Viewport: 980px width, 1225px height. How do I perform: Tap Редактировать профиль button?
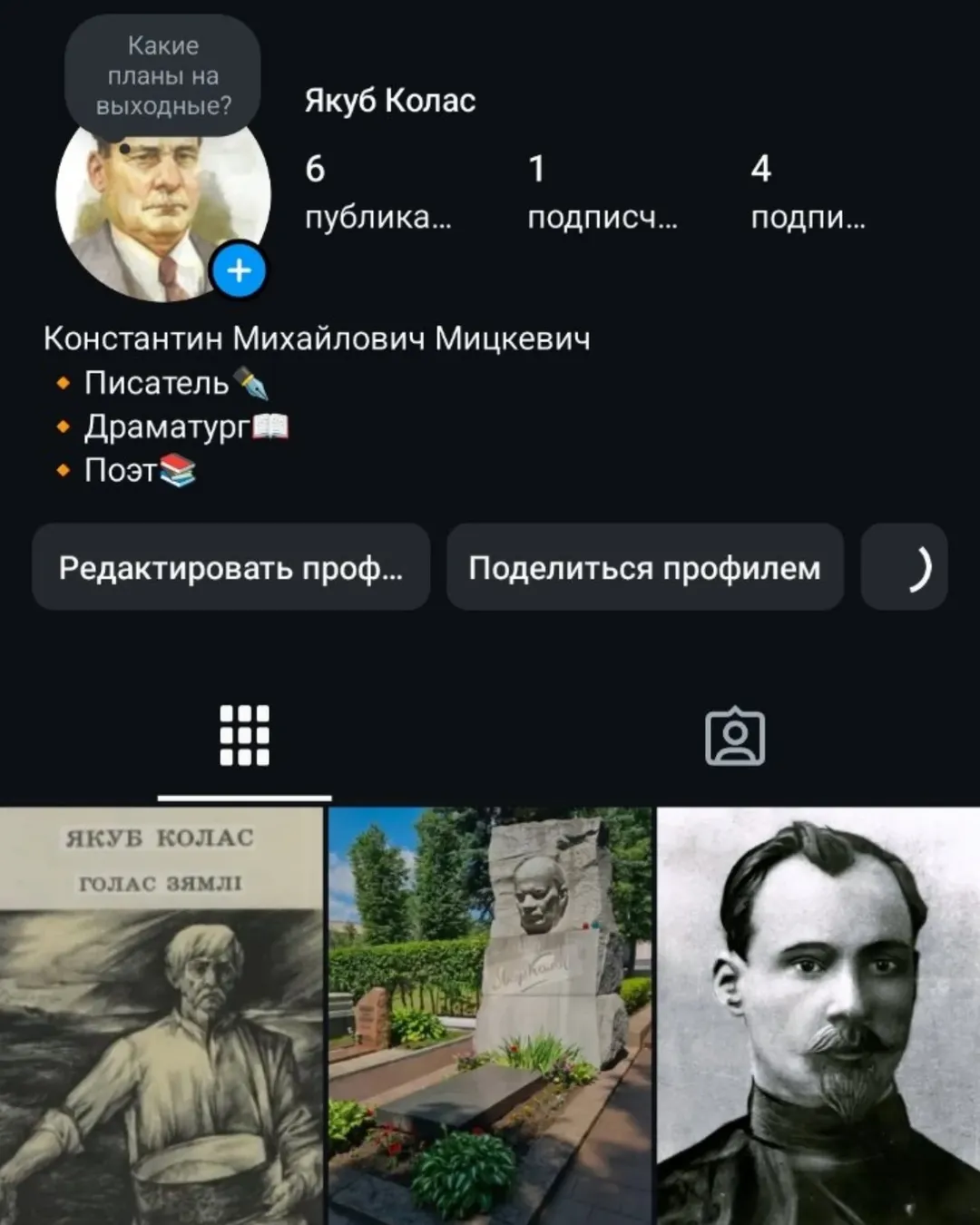pos(230,567)
